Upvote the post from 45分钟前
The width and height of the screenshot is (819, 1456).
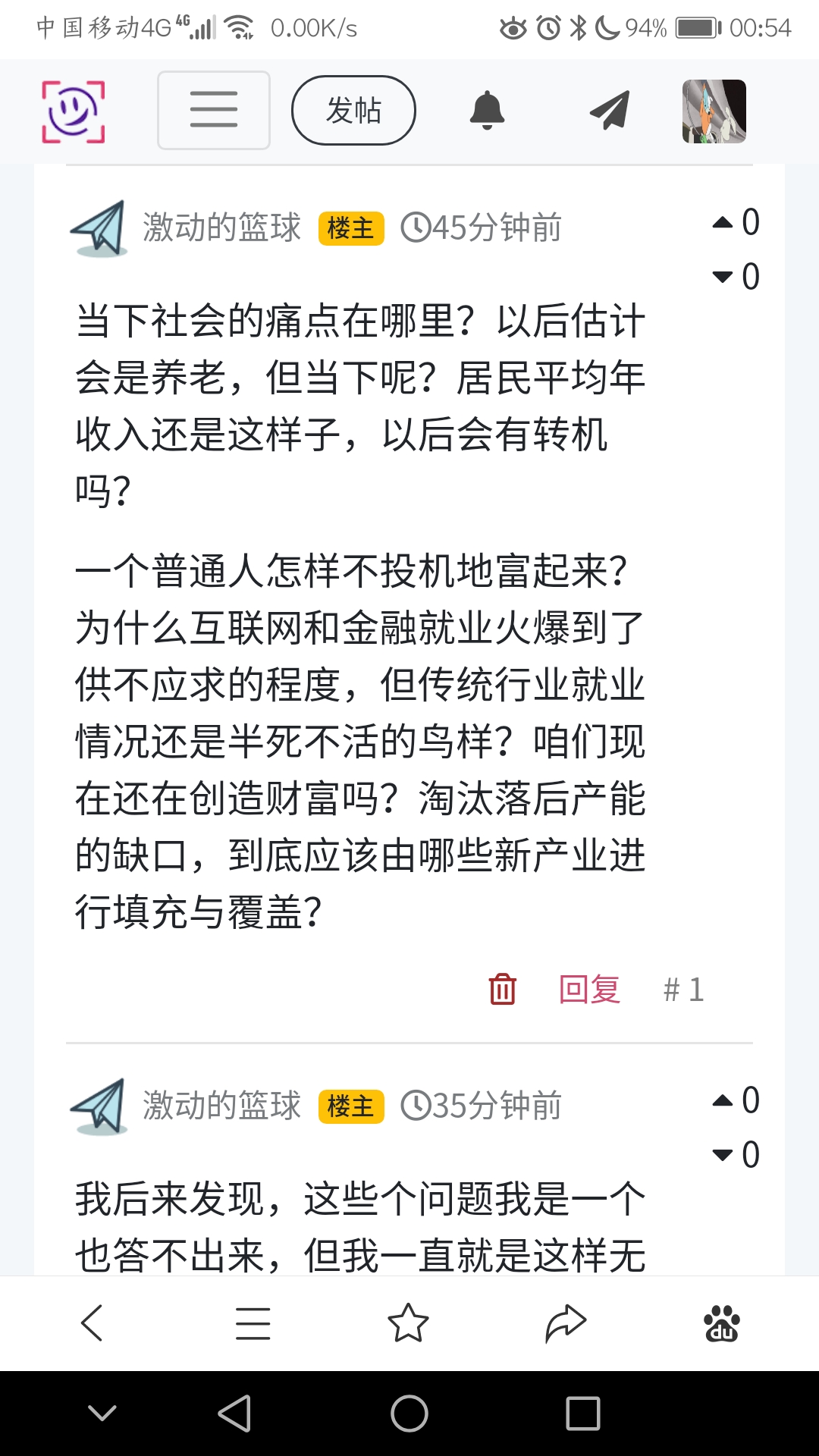point(723,223)
